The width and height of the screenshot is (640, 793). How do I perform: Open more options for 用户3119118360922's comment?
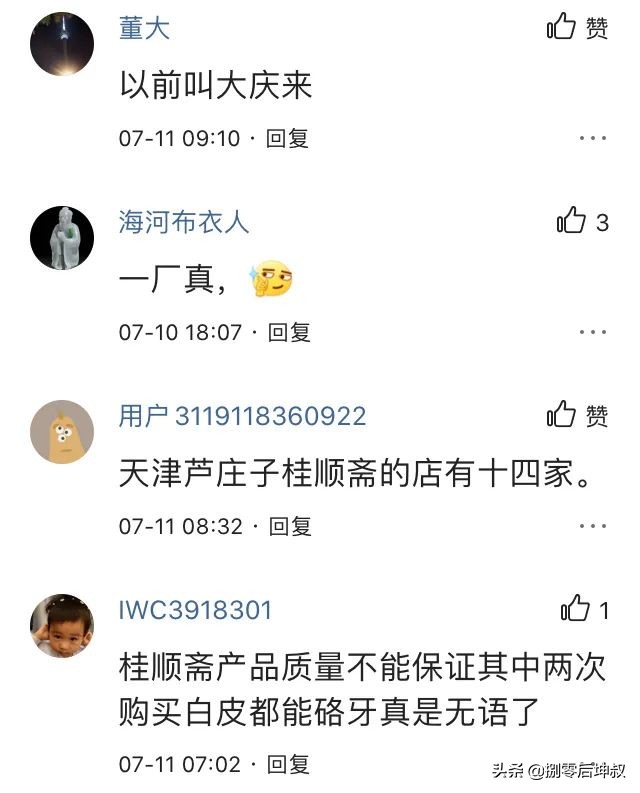point(593,525)
